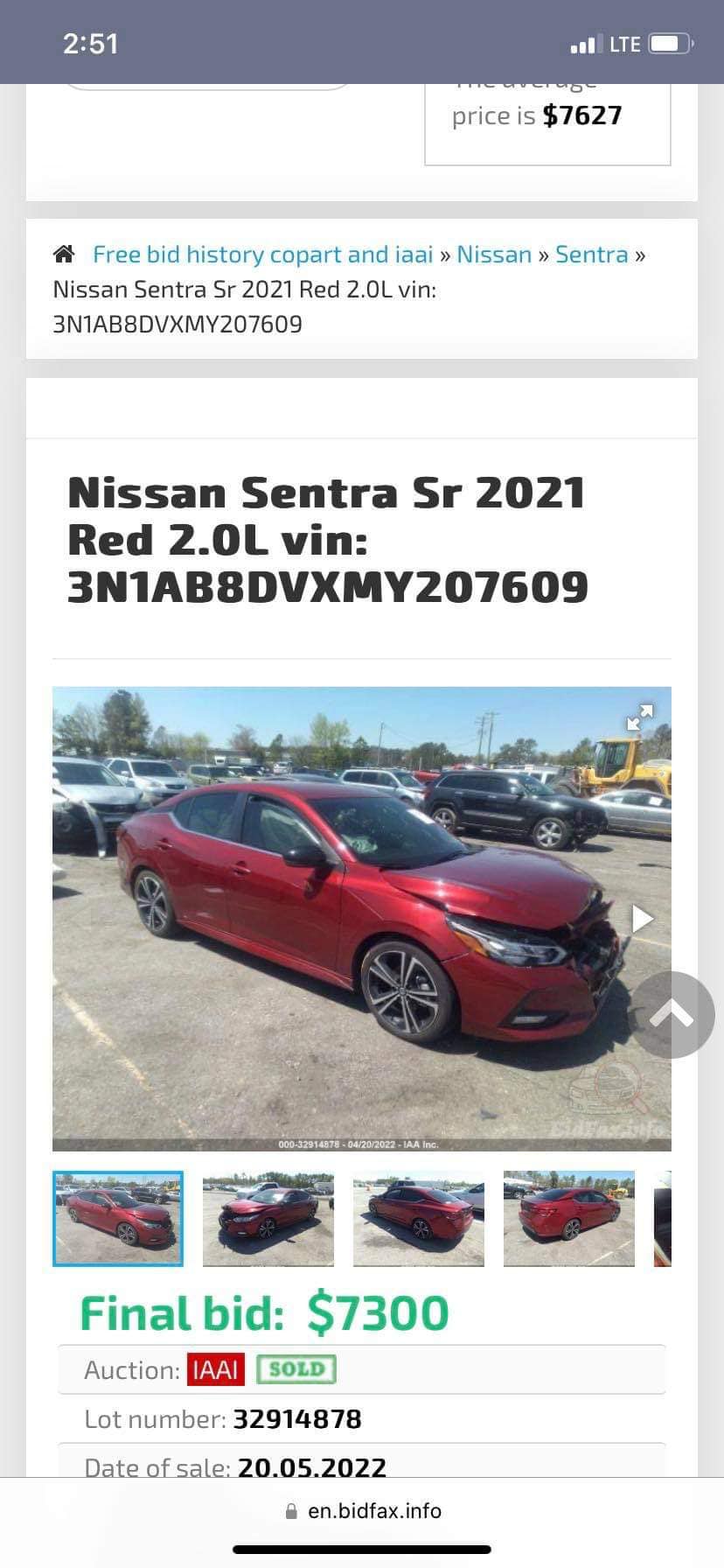Expand the car photo to fullscreen
This screenshot has width=724, height=1568.
640,717
